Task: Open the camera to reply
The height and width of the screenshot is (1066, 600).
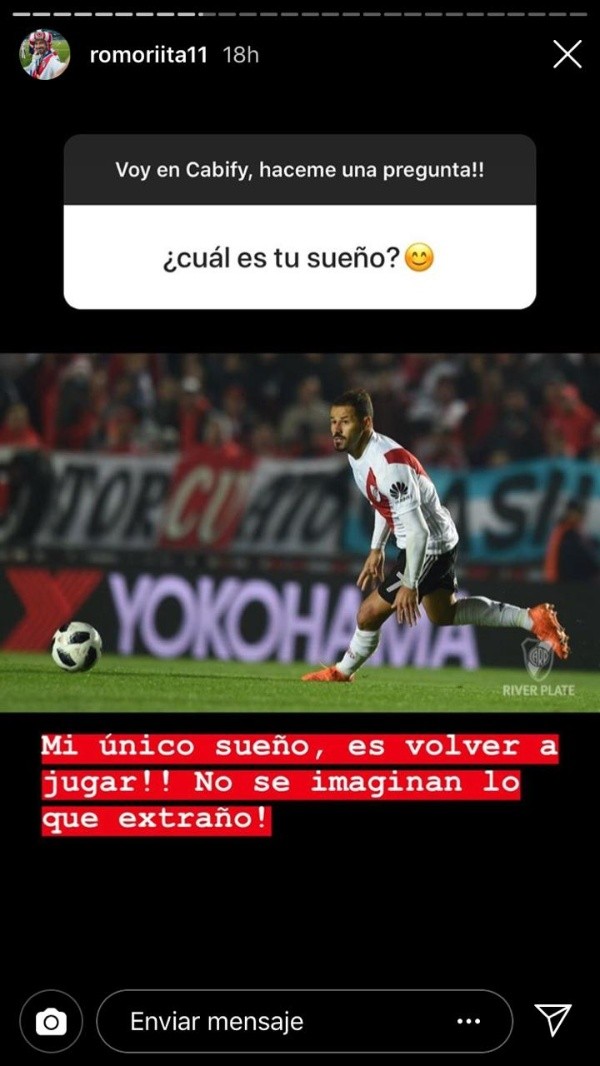Action: click(50, 1021)
